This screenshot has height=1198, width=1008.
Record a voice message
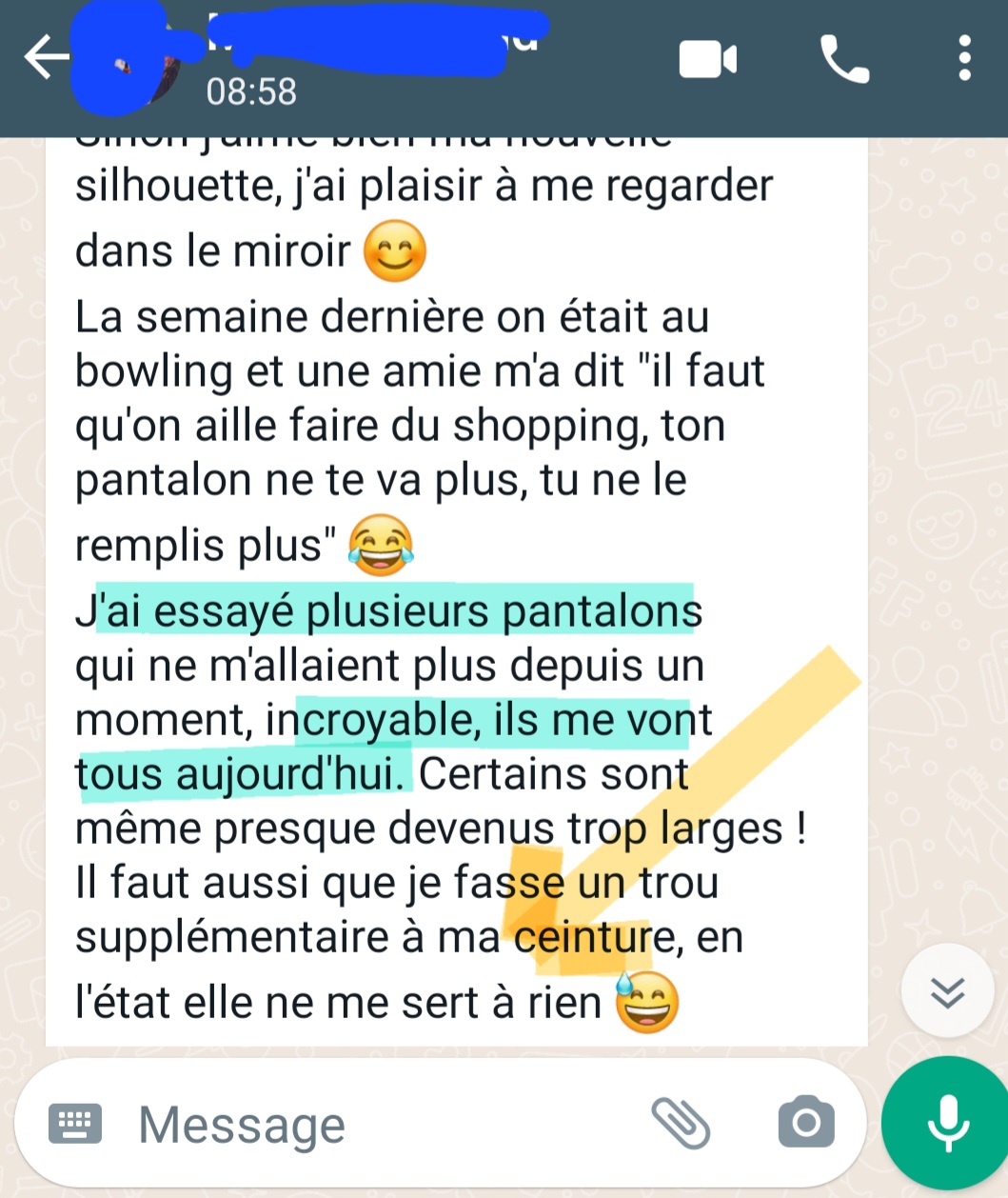tap(946, 1123)
